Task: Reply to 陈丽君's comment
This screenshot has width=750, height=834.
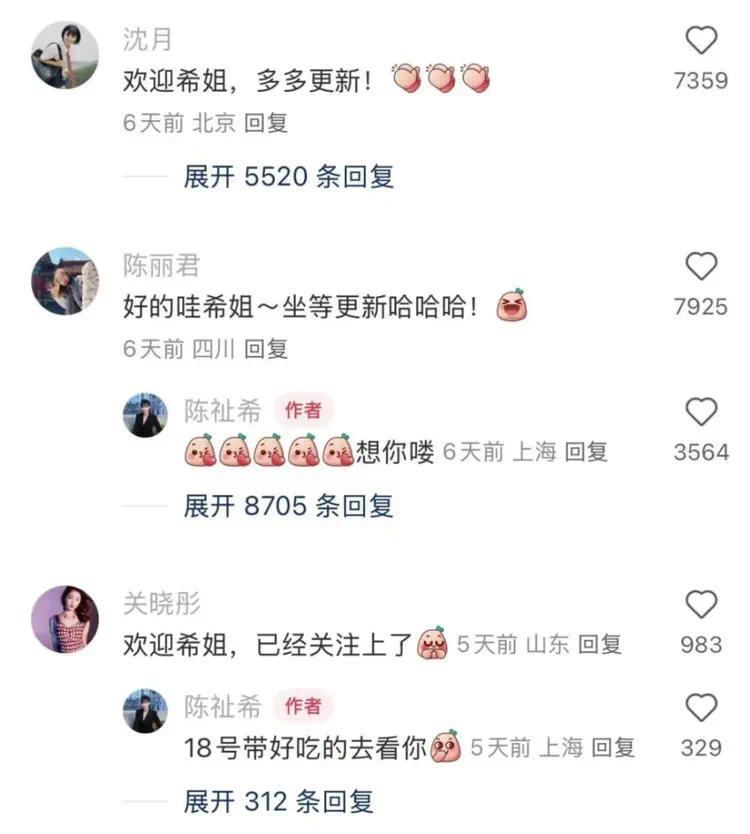Action: pyautogui.click(x=266, y=349)
